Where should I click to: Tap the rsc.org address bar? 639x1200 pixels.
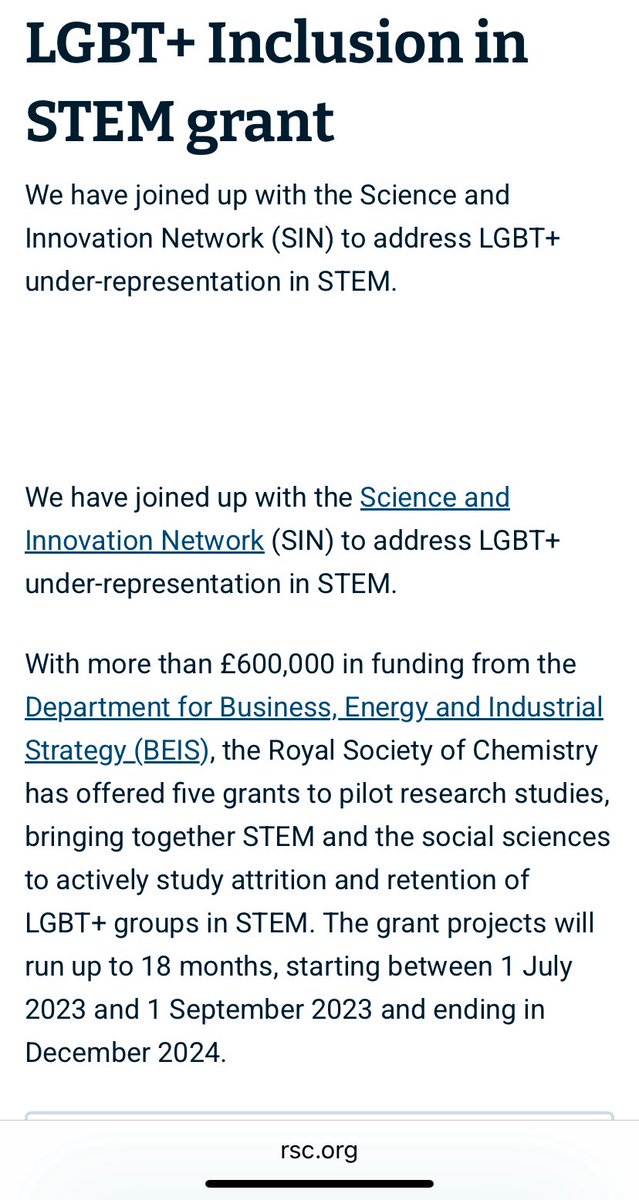[x=319, y=1151]
